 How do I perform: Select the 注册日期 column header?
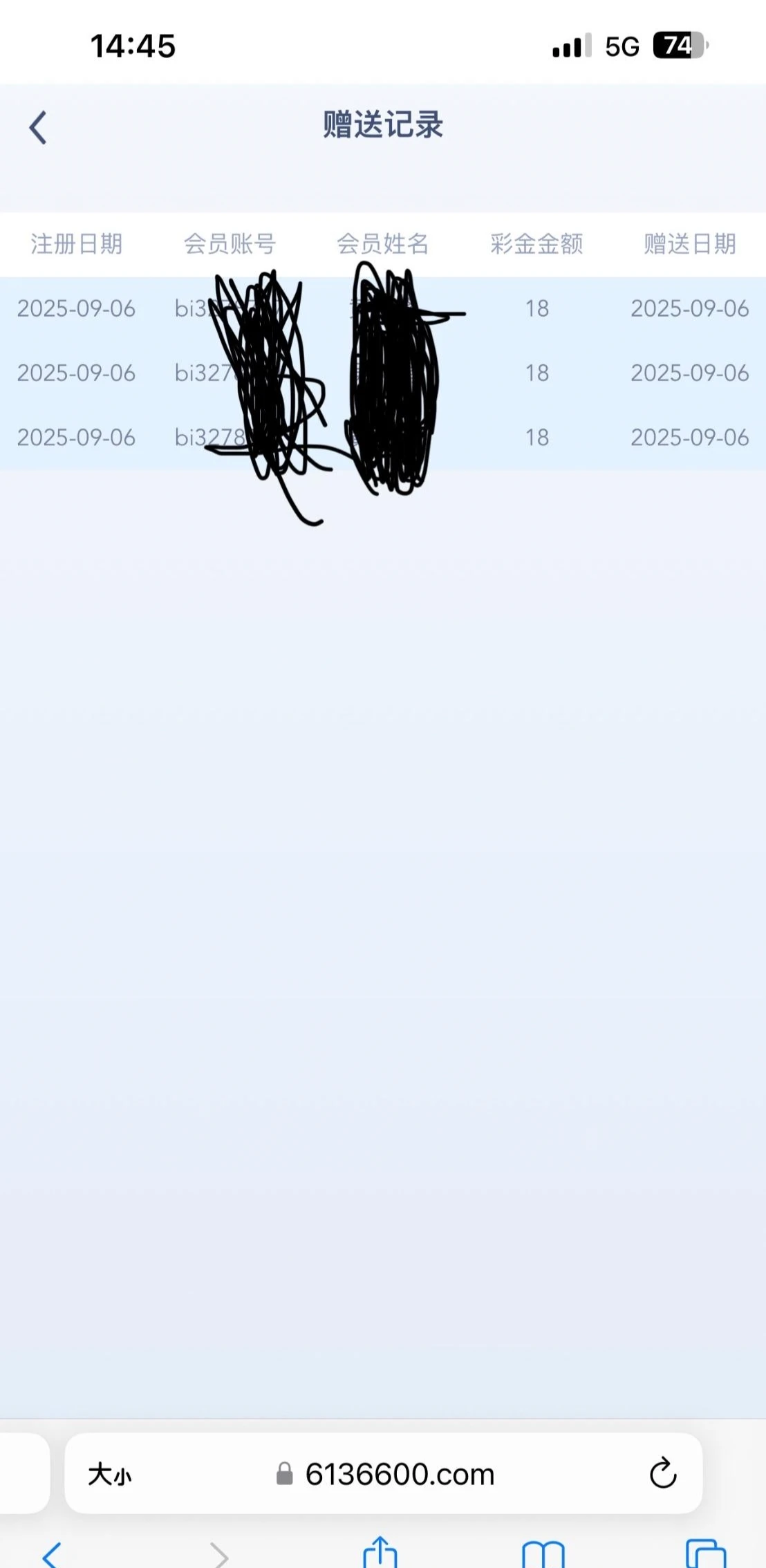[x=76, y=244]
